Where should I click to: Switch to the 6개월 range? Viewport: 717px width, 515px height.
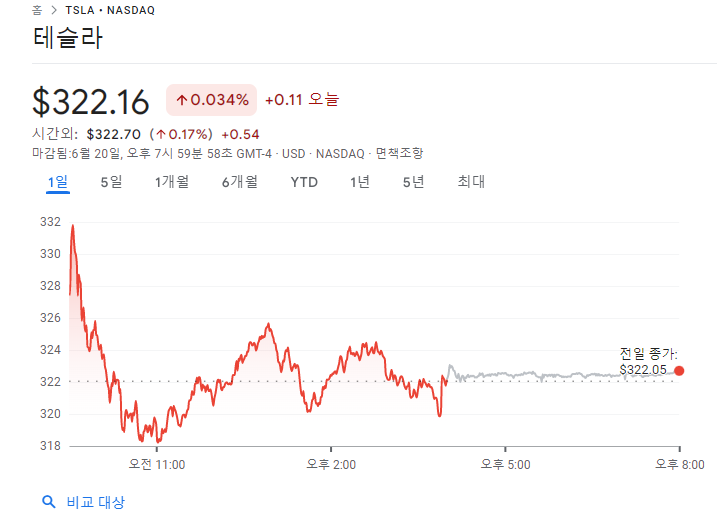pos(239,182)
